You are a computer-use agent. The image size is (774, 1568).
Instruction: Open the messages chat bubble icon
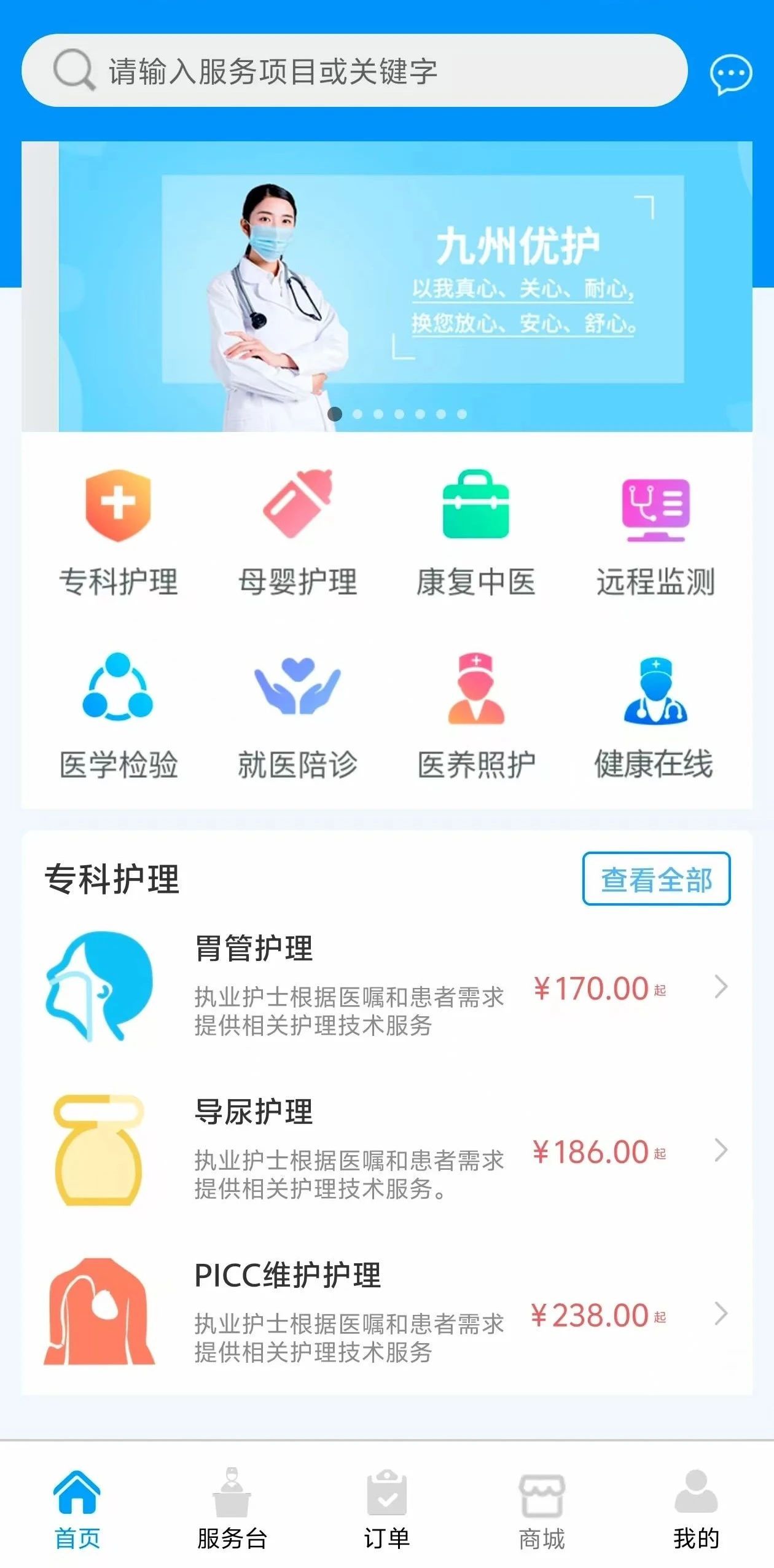(x=730, y=74)
